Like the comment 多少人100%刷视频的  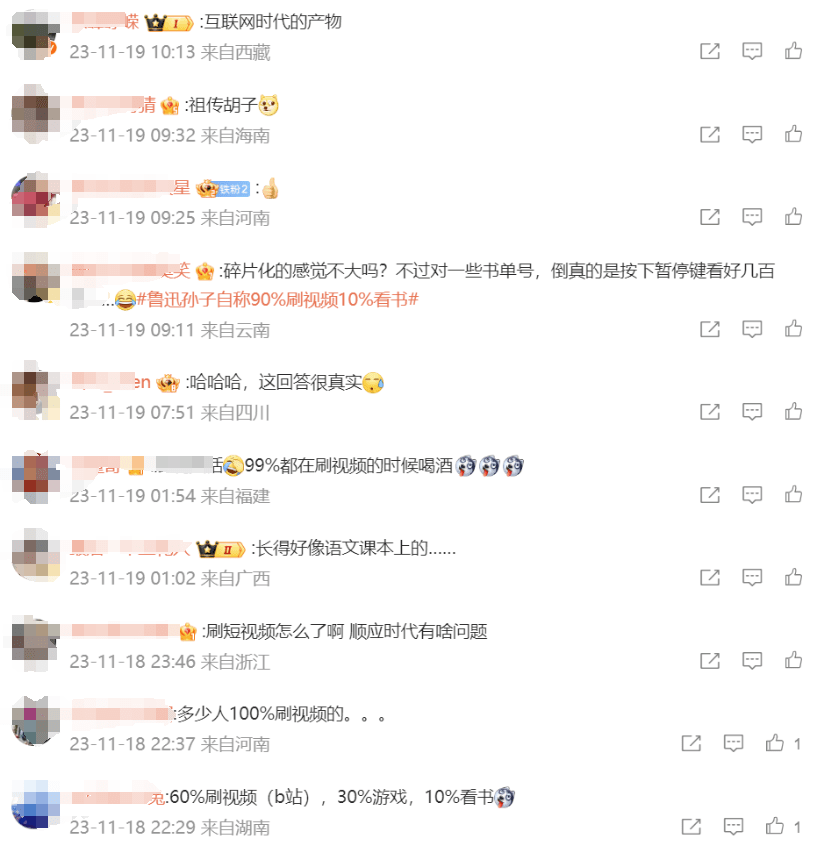tap(776, 743)
